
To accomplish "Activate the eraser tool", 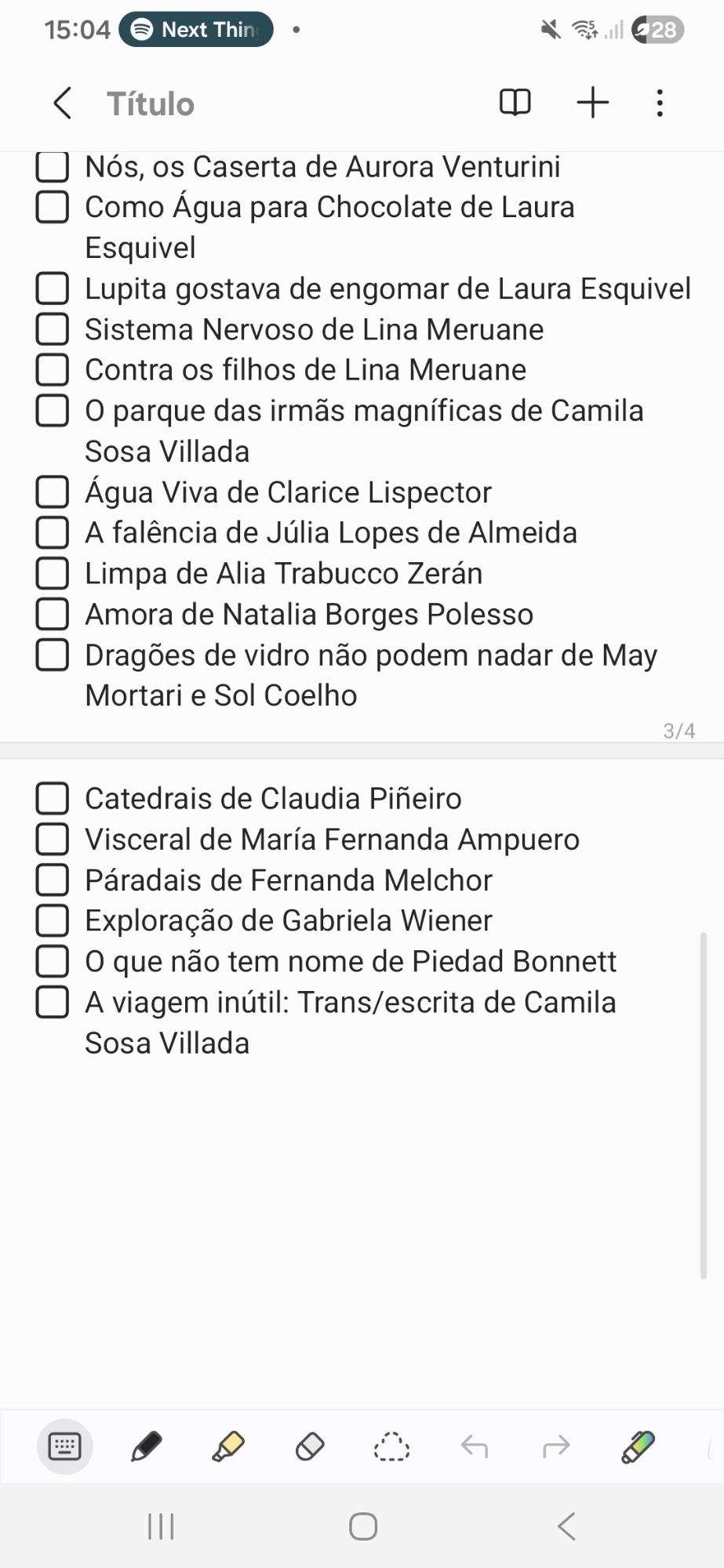I will pyautogui.click(x=310, y=1446).
